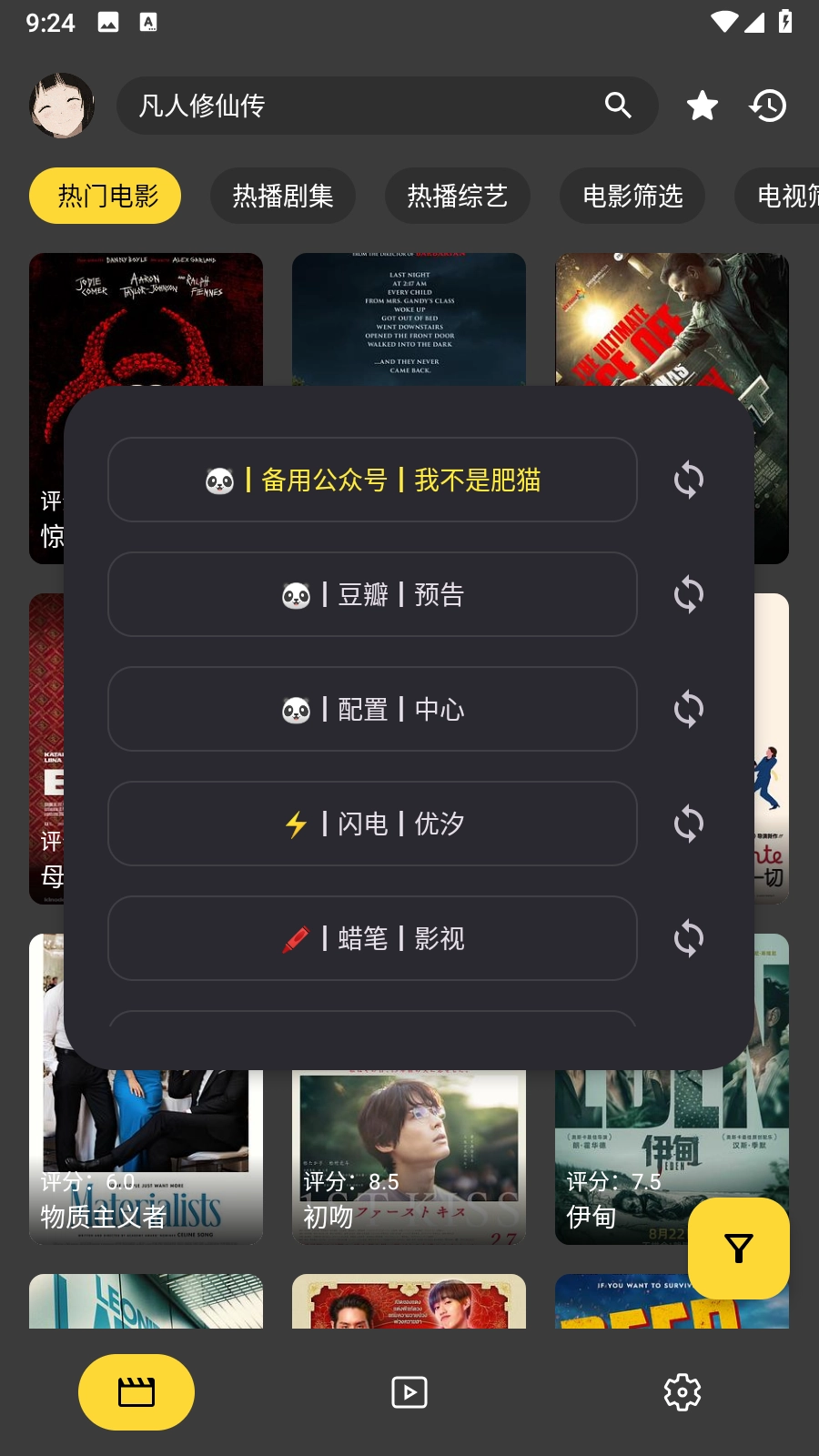This screenshot has width=819, height=1456.
Task: Select the 电影筛选 chip
Action: pyautogui.click(x=632, y=196)
